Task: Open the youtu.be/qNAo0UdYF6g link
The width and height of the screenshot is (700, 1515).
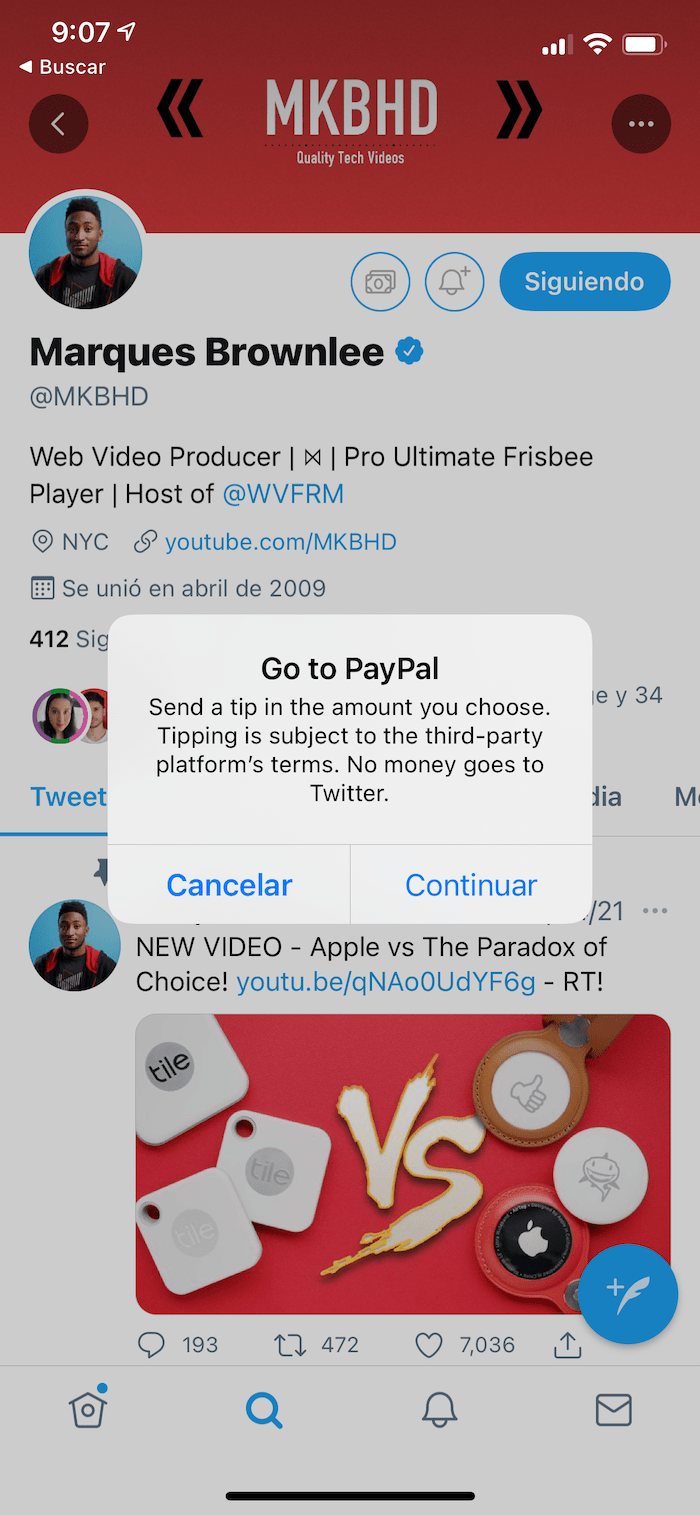Action: click(386, 982)
